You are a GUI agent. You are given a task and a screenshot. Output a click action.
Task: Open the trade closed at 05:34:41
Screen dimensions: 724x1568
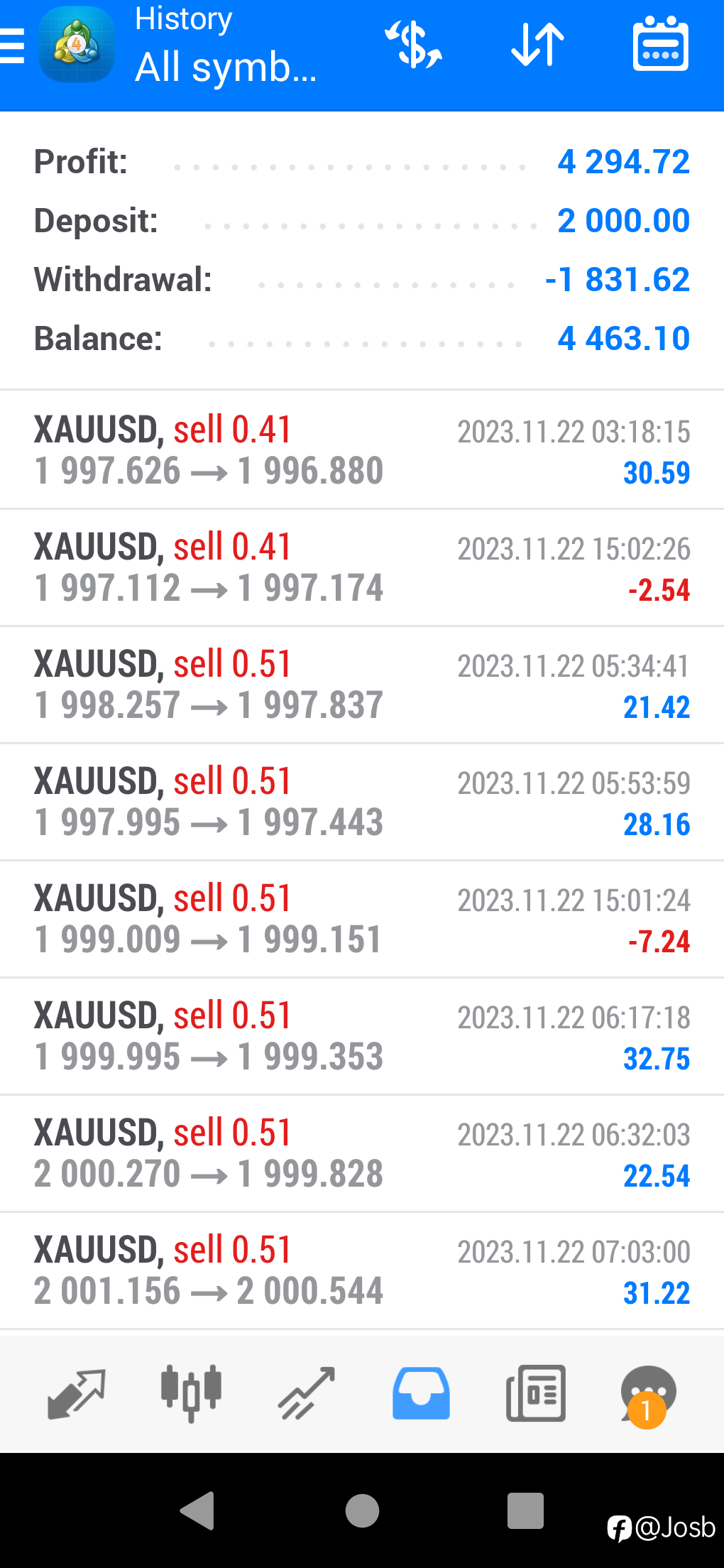tap(362, 685)
